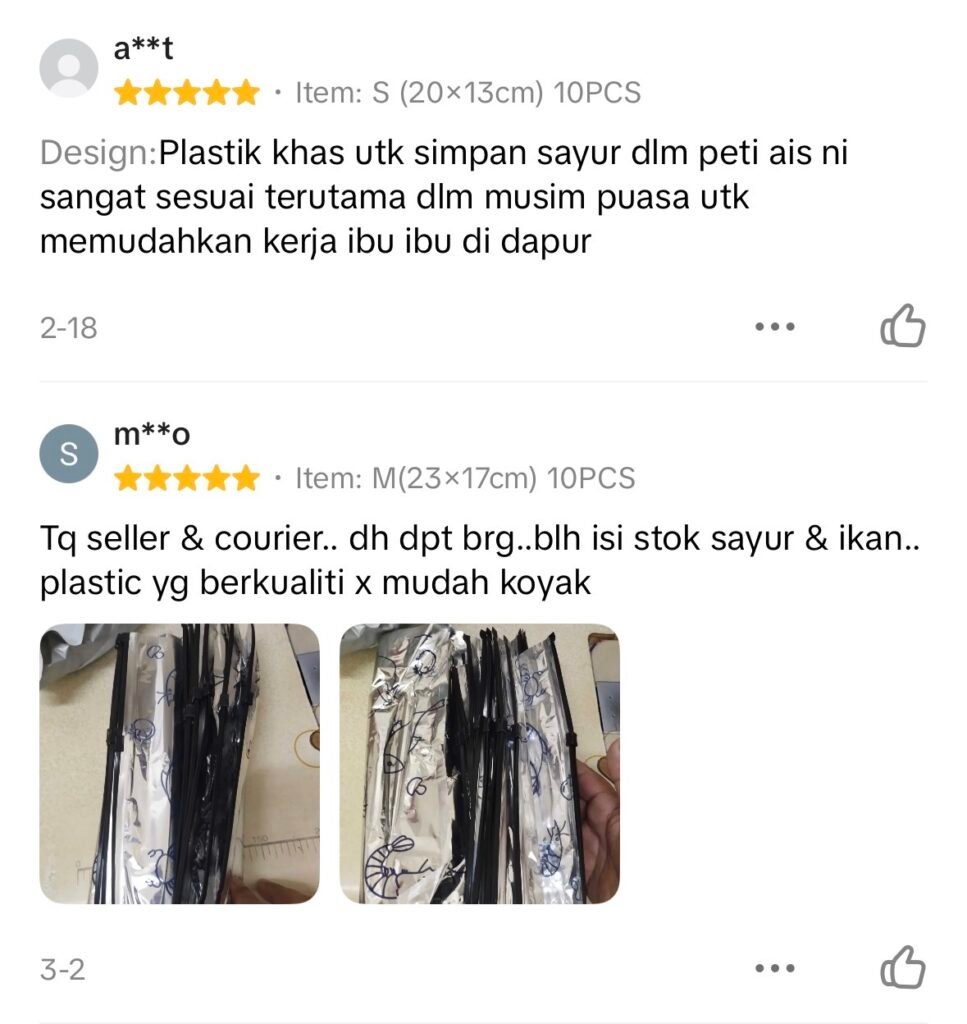Screen dimensions: 967x1024
Task: Open m**o's profile avatar
Action: pos(69,453)
